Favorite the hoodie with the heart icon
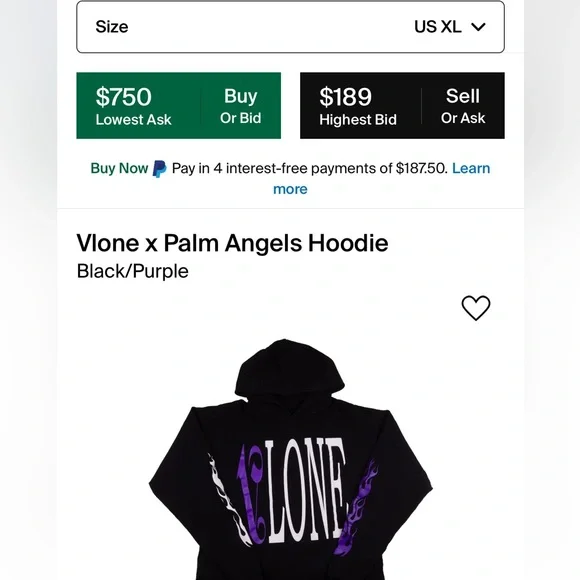580x580 pixels. tap(476, 308)
